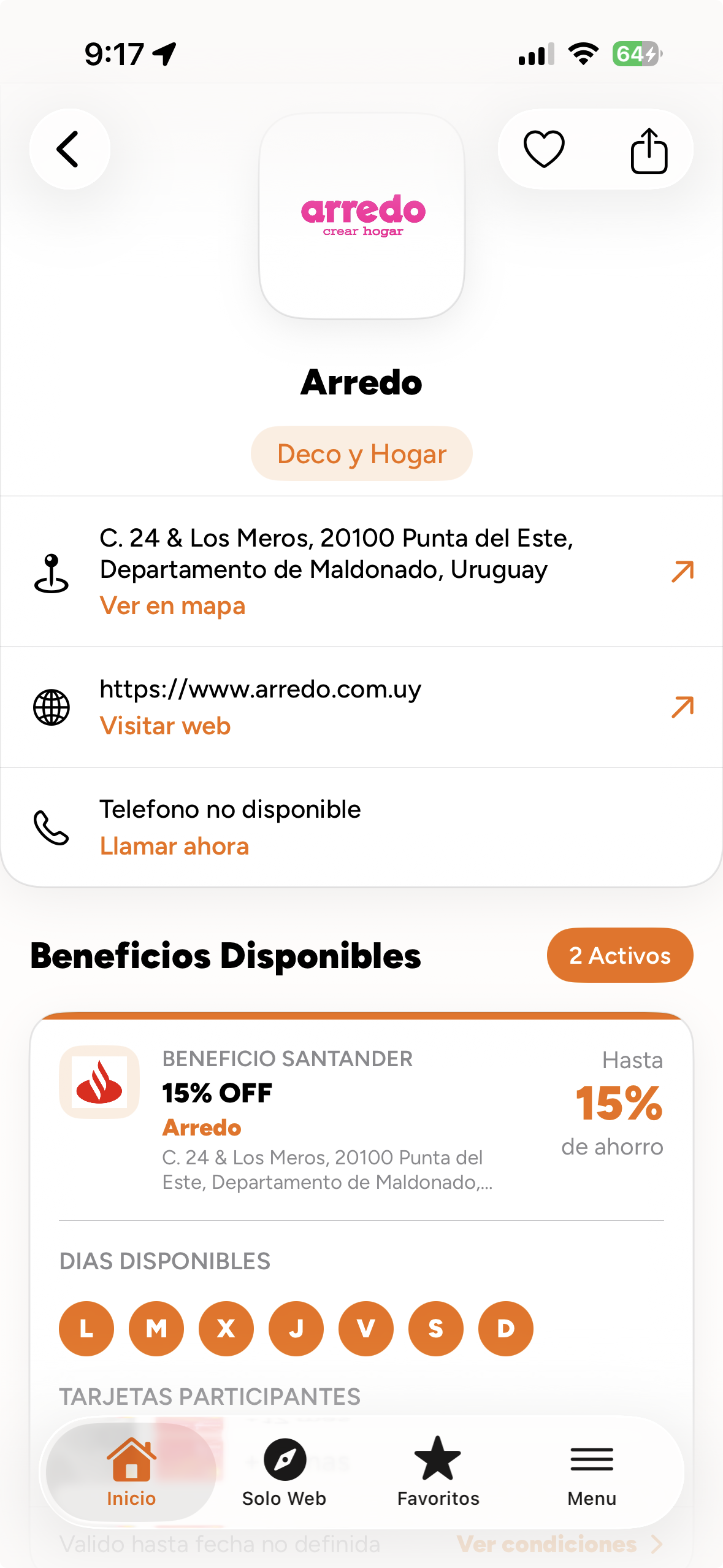This screenshot has height=1568, width=723.
Task: Tap the 2 Activos badge
Action: coord(619,955)
